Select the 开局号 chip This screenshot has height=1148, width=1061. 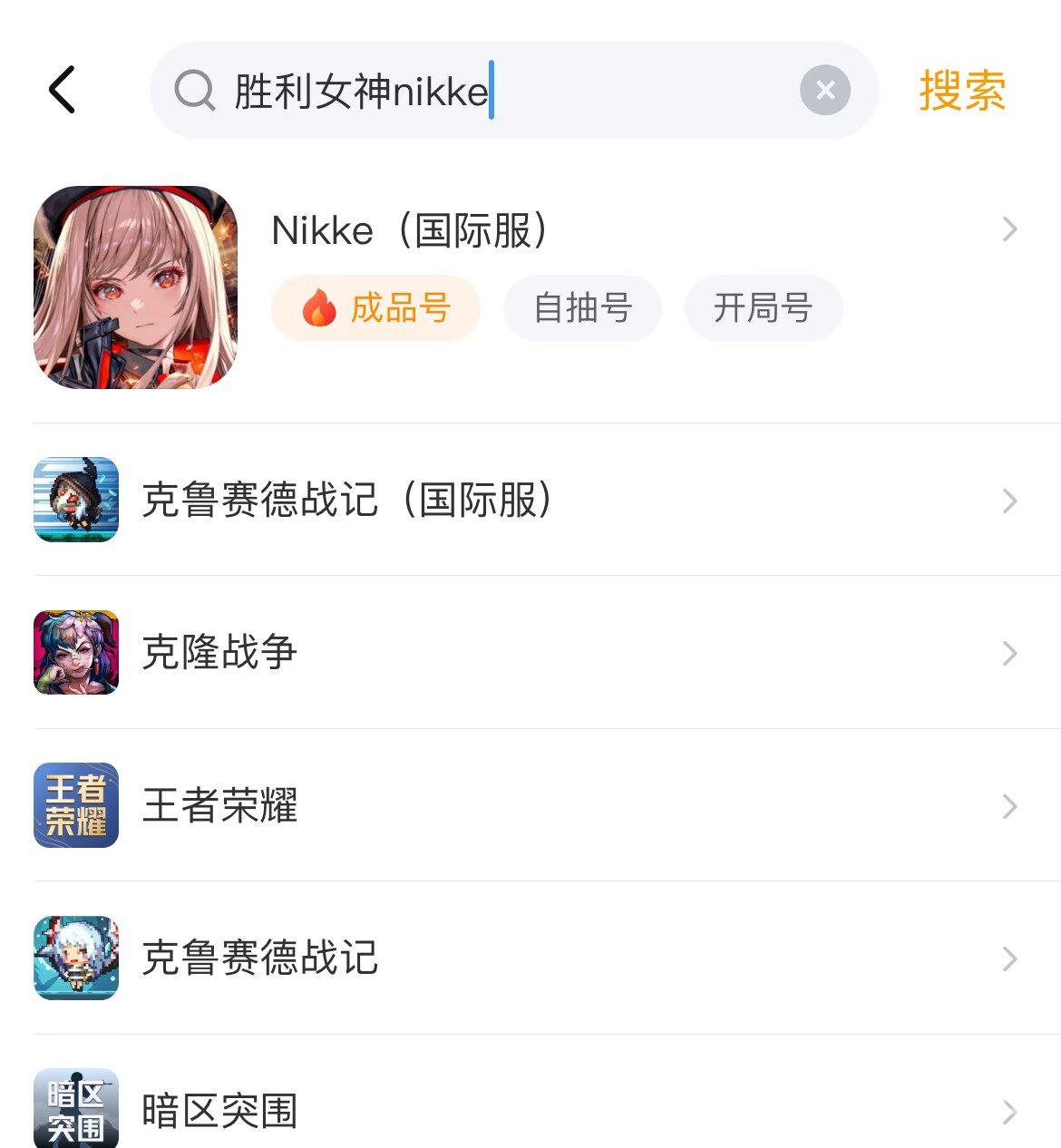(763, 308)
